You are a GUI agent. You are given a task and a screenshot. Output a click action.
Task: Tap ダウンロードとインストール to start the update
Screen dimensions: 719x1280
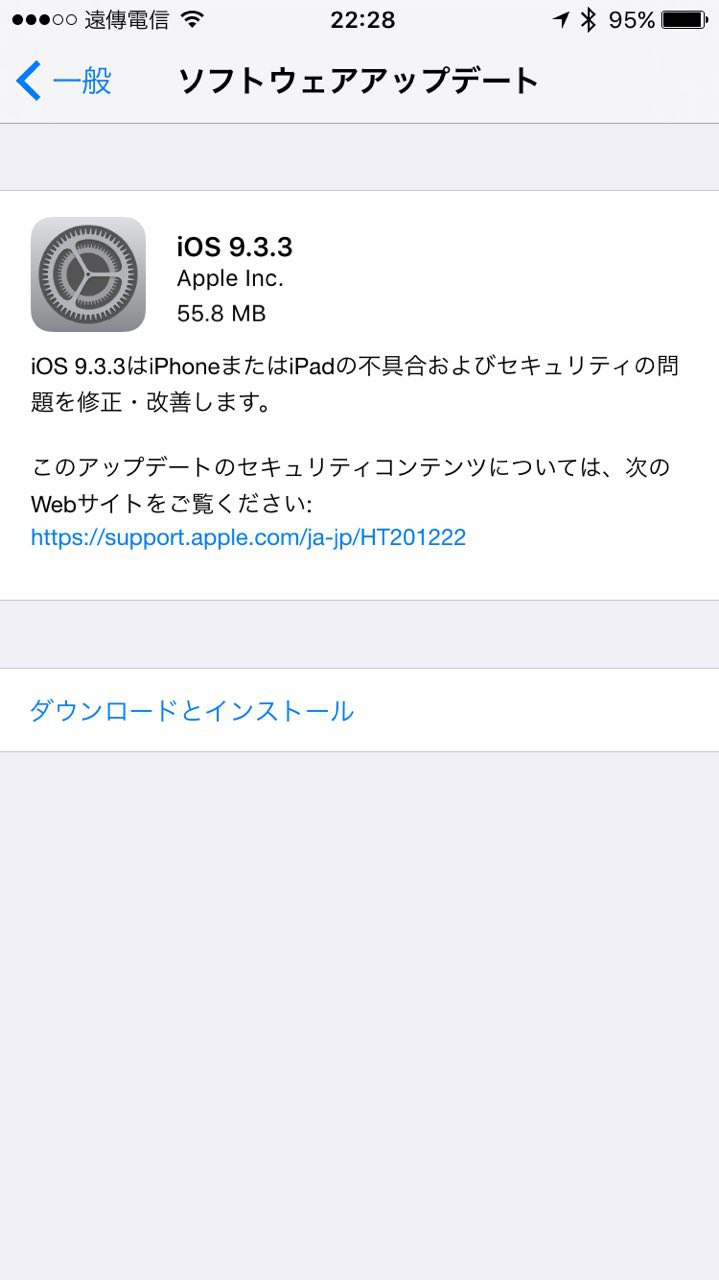pyautogui.click(x=191, y=711)
